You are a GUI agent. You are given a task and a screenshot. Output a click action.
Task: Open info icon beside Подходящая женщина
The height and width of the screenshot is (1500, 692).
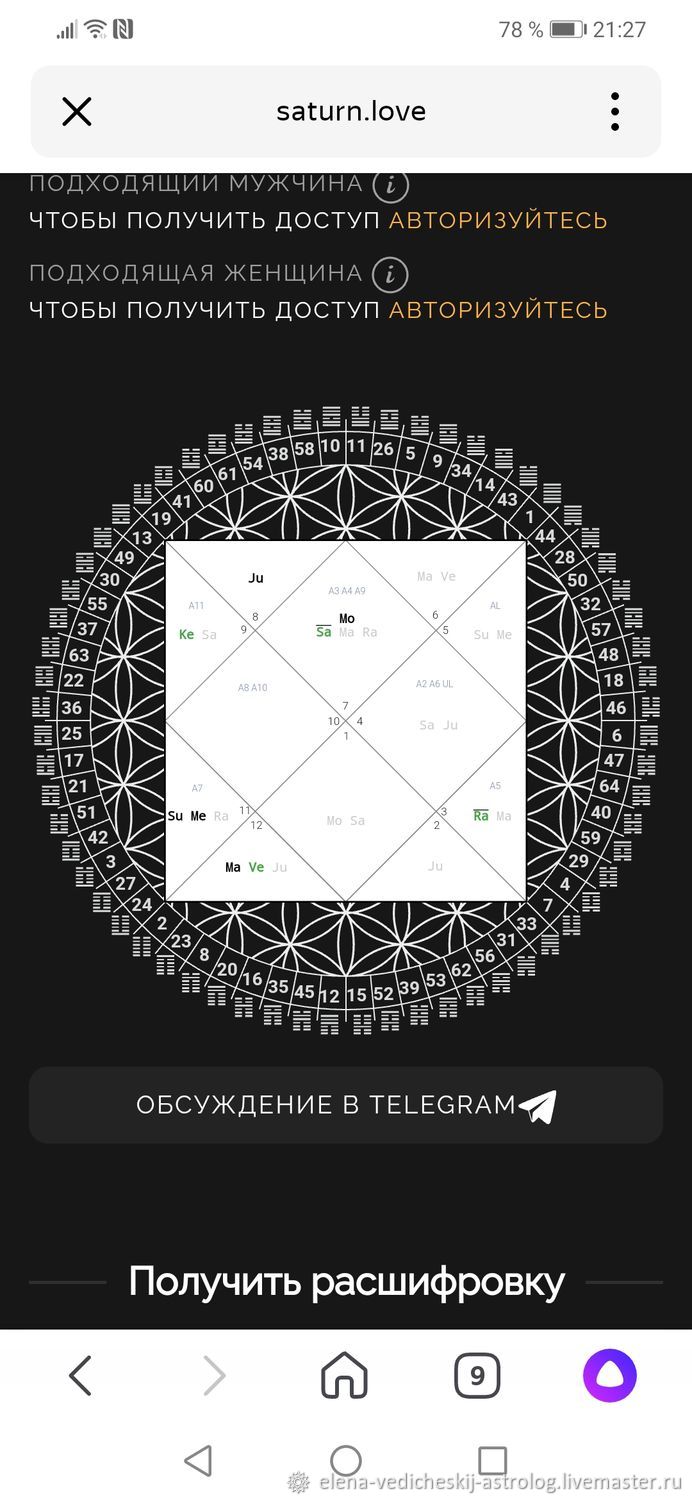tap(391, 273)
